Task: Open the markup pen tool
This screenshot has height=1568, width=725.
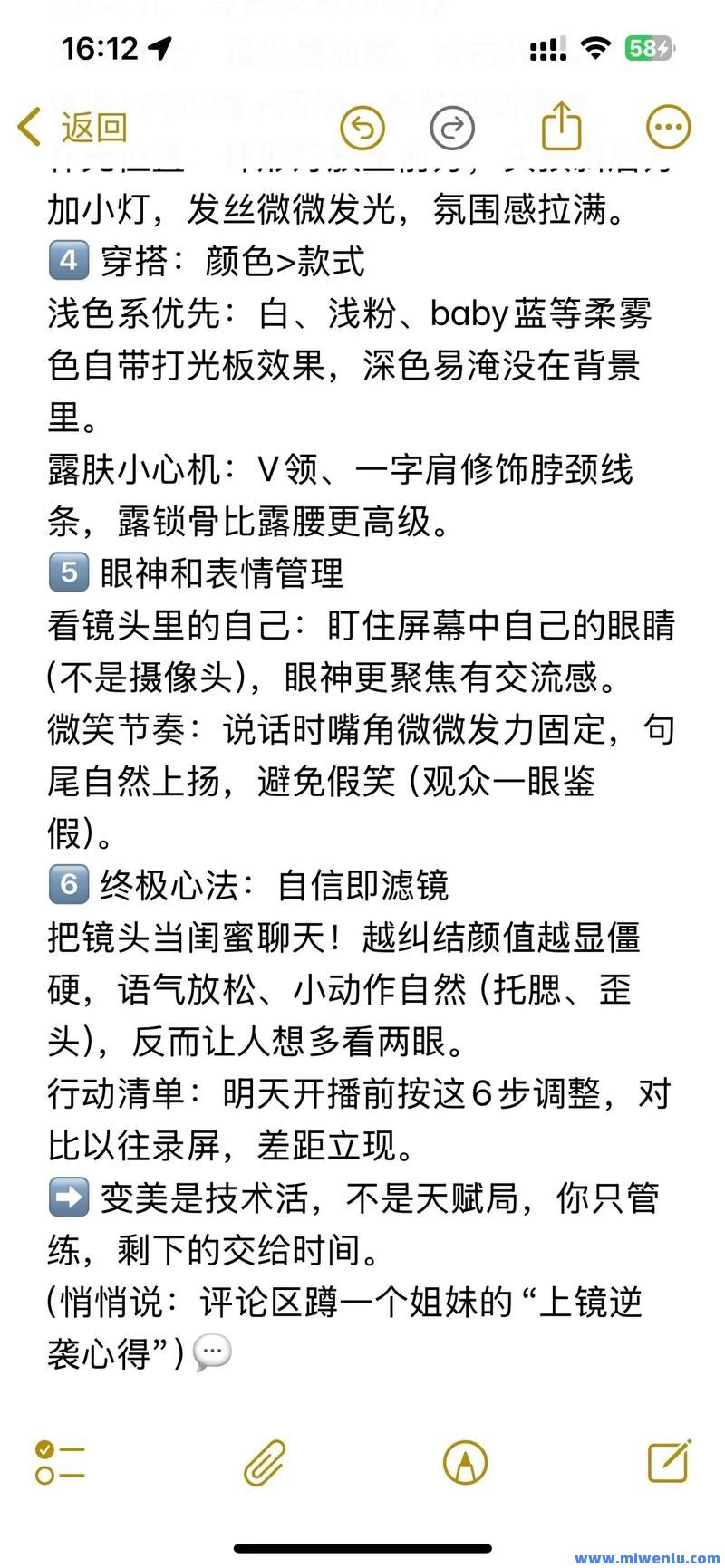Action: 466,1462
